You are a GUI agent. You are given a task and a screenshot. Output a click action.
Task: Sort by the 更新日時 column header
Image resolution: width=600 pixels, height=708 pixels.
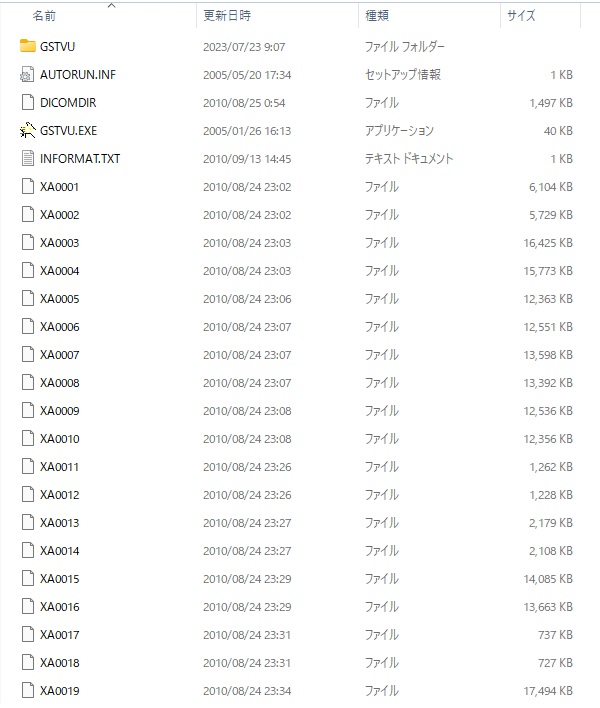coord(227,16)
